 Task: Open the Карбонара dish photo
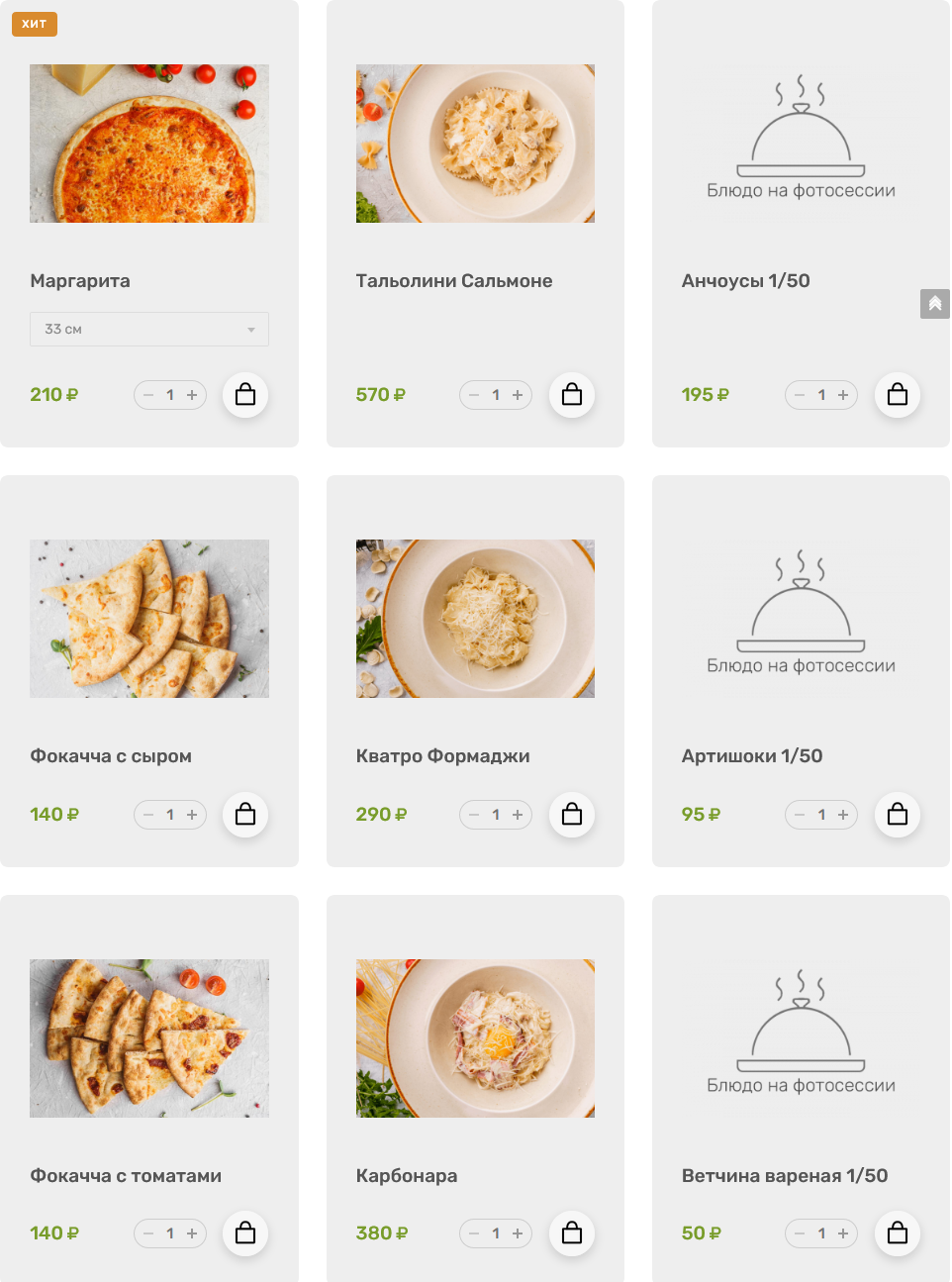click(x=475, y=1038)
